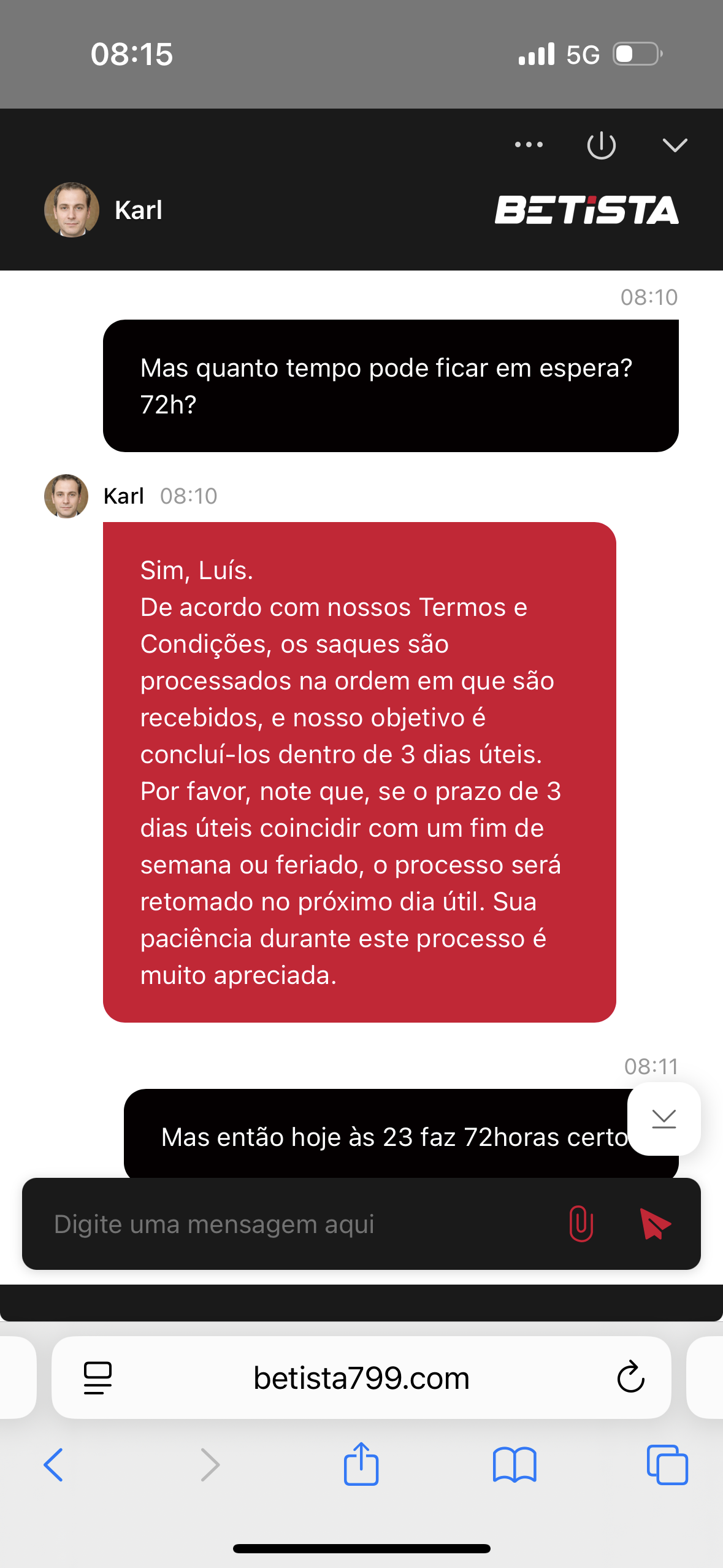Open the three-dot chat options menu
Screen dimensions: 723x1568
coord(529,145)
